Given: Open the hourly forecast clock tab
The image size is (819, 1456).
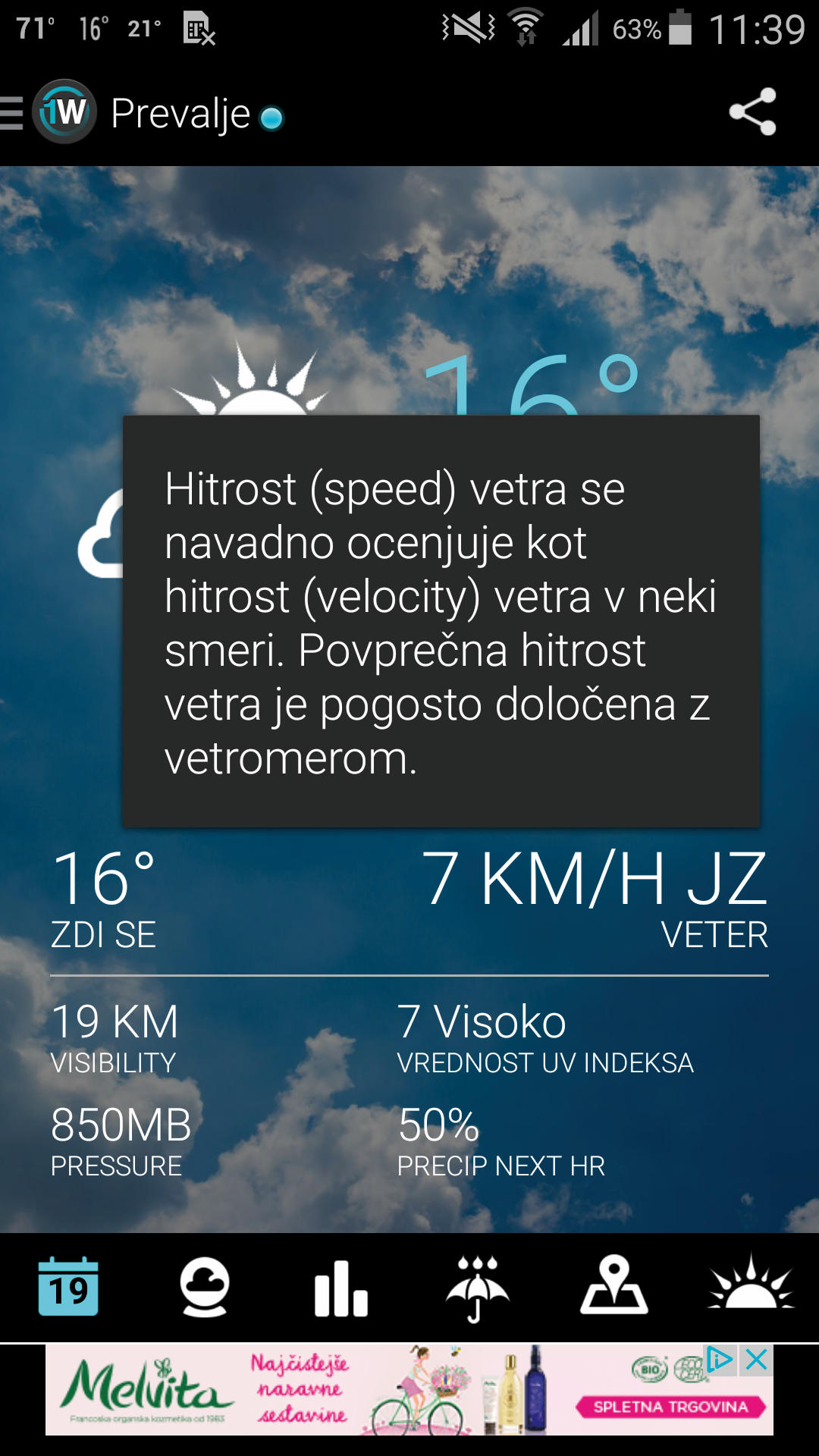Looking at the screenshot, I should [205, 1287].
